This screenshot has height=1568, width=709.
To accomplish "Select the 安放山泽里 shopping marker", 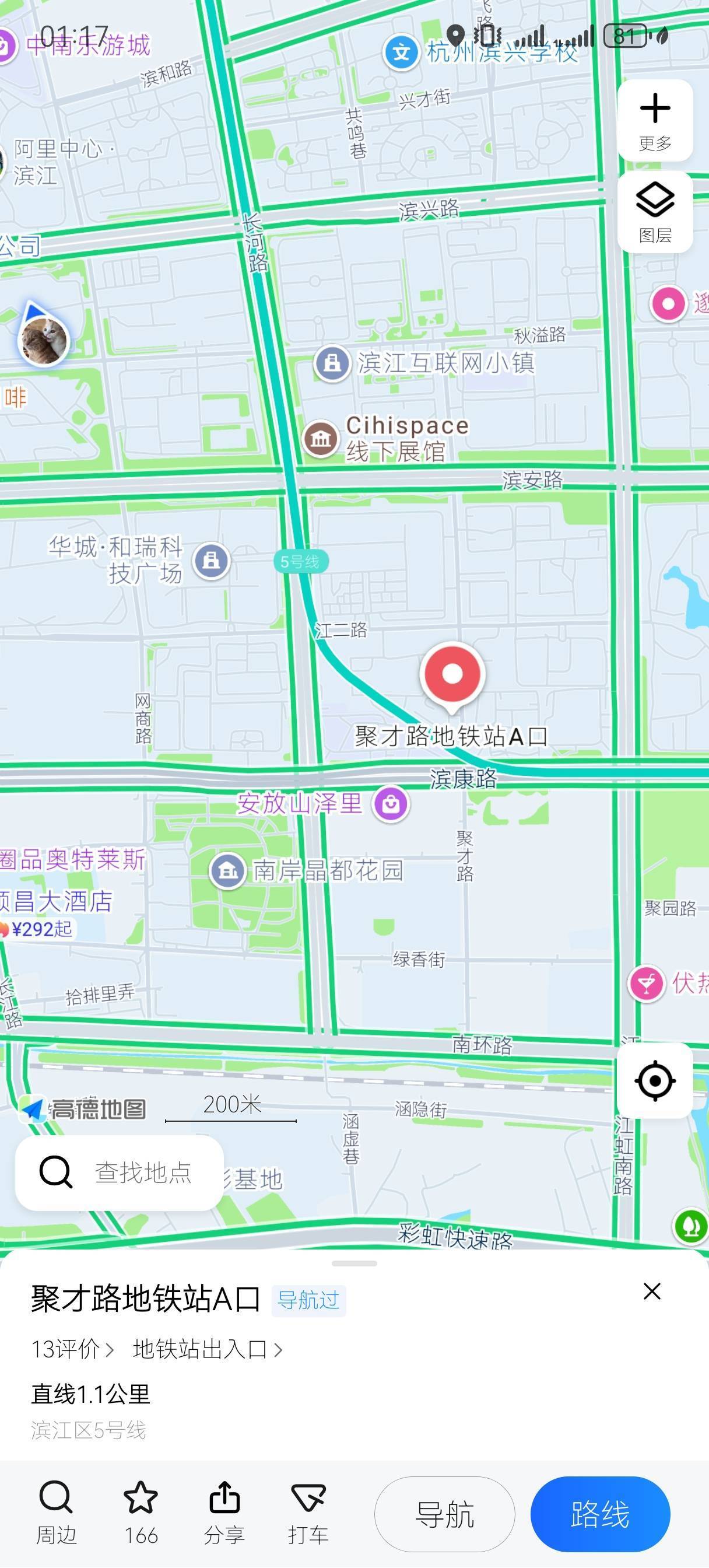I will click(x=391, y=804).
